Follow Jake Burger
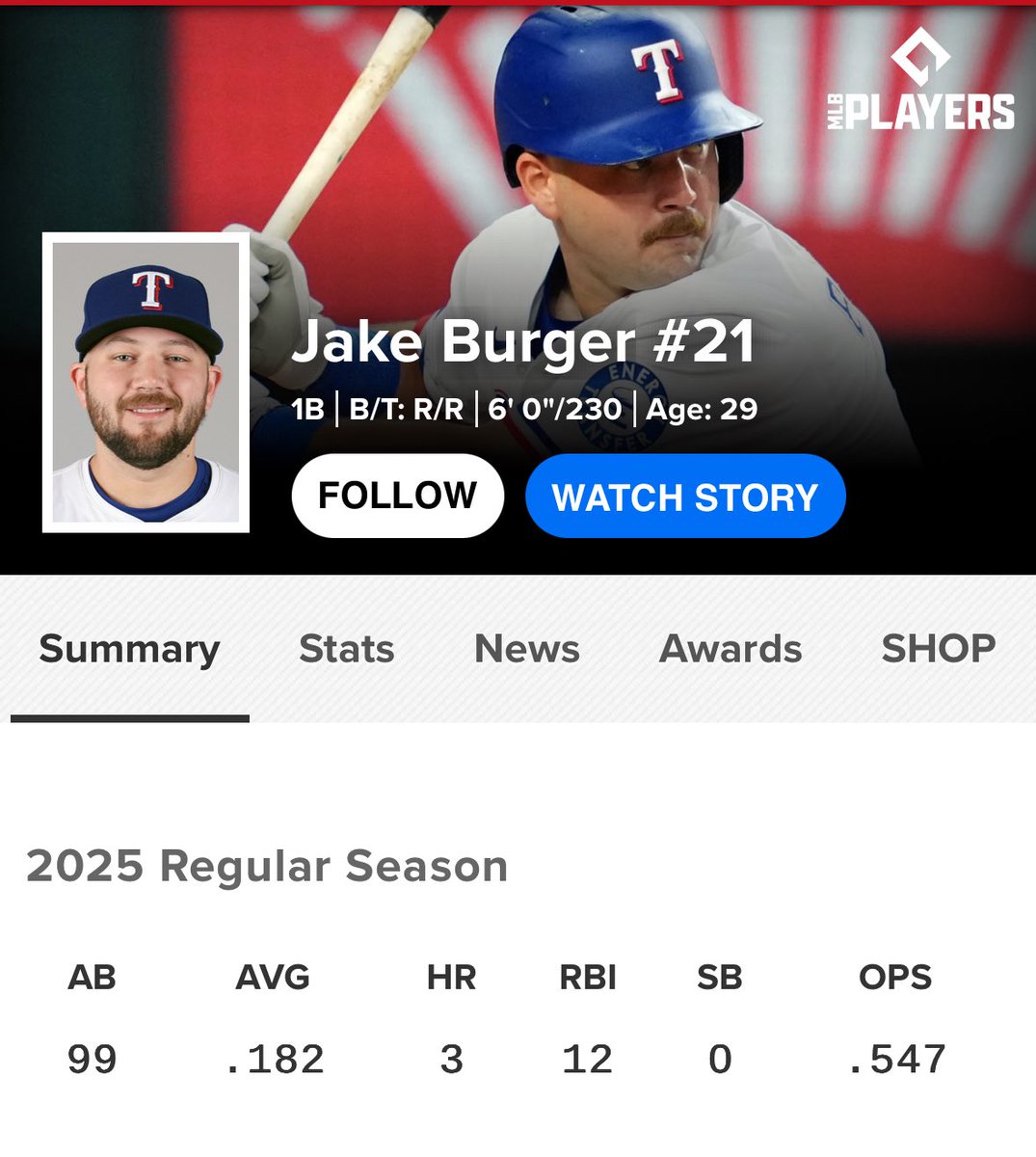This screenshot has height=1157, width=1036. [x=397, y=496]
